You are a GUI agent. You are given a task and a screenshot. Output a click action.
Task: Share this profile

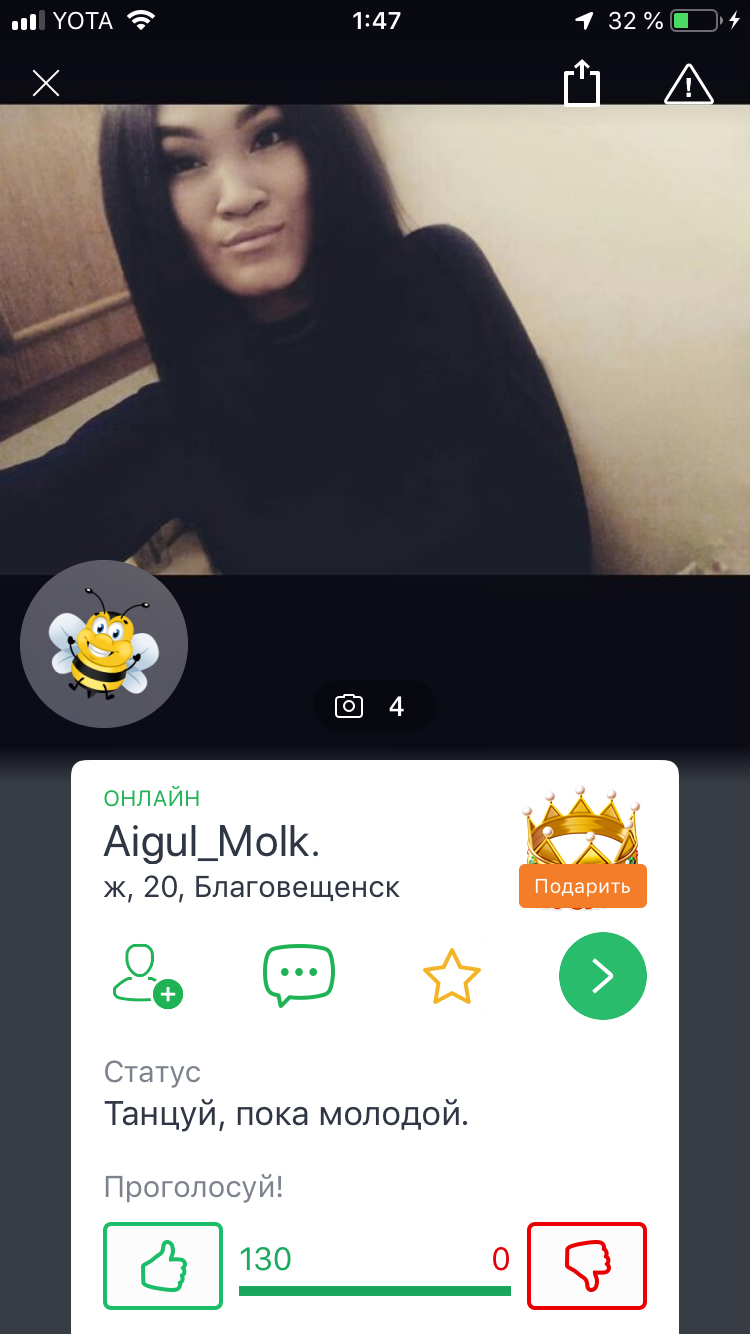581,82
